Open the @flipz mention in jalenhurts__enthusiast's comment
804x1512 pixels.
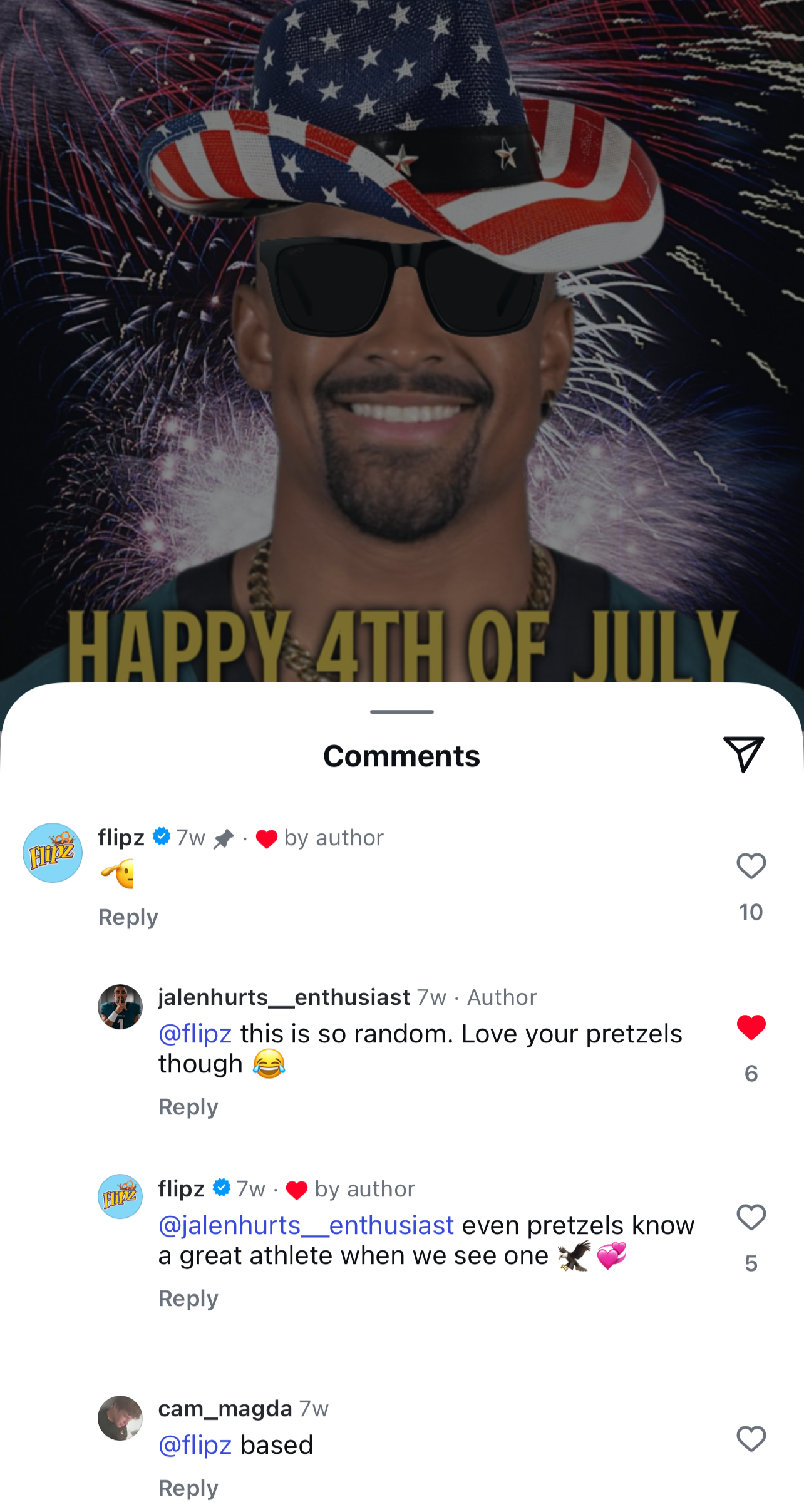pyautogui.click(x=195, y=1034)
